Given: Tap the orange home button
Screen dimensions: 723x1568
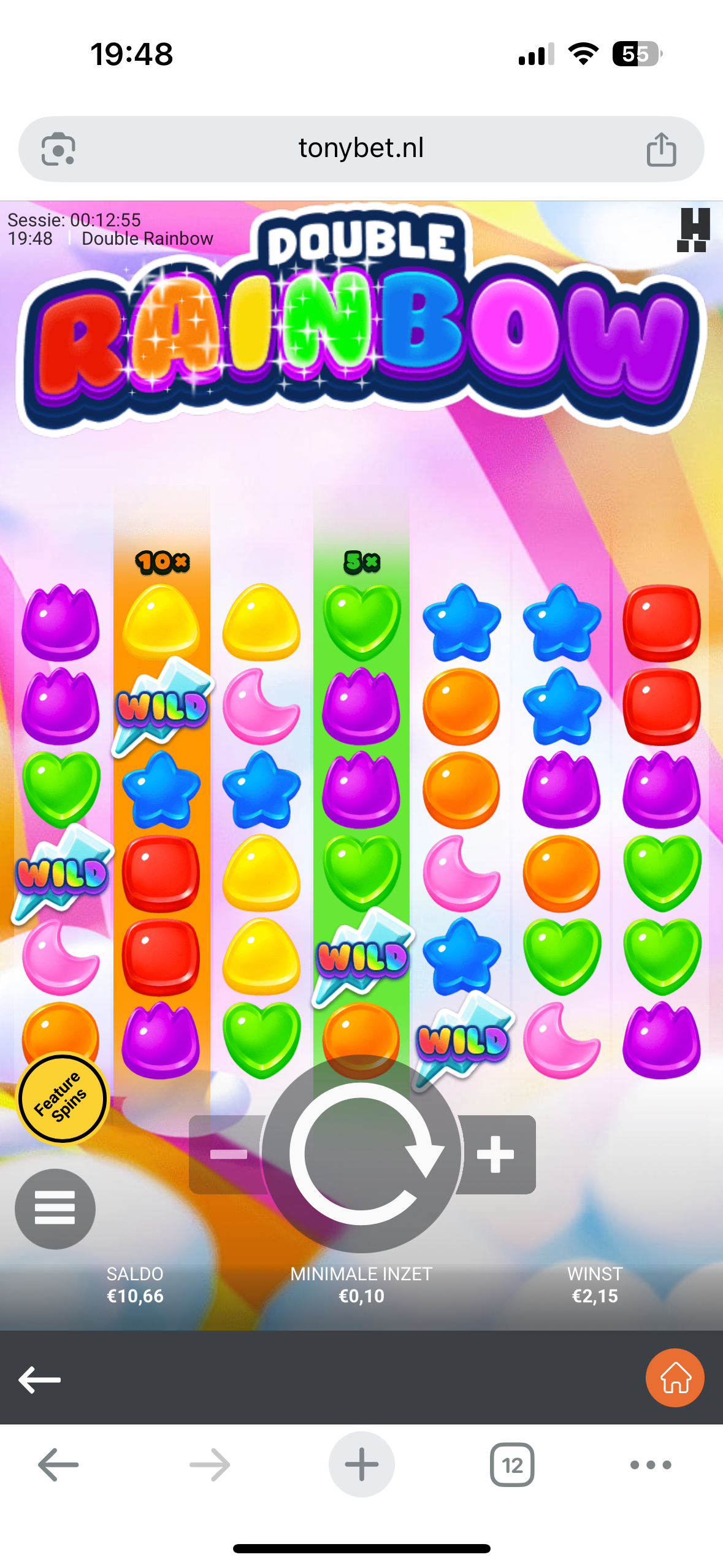Looking at the screenshot, I should 675,1377.
